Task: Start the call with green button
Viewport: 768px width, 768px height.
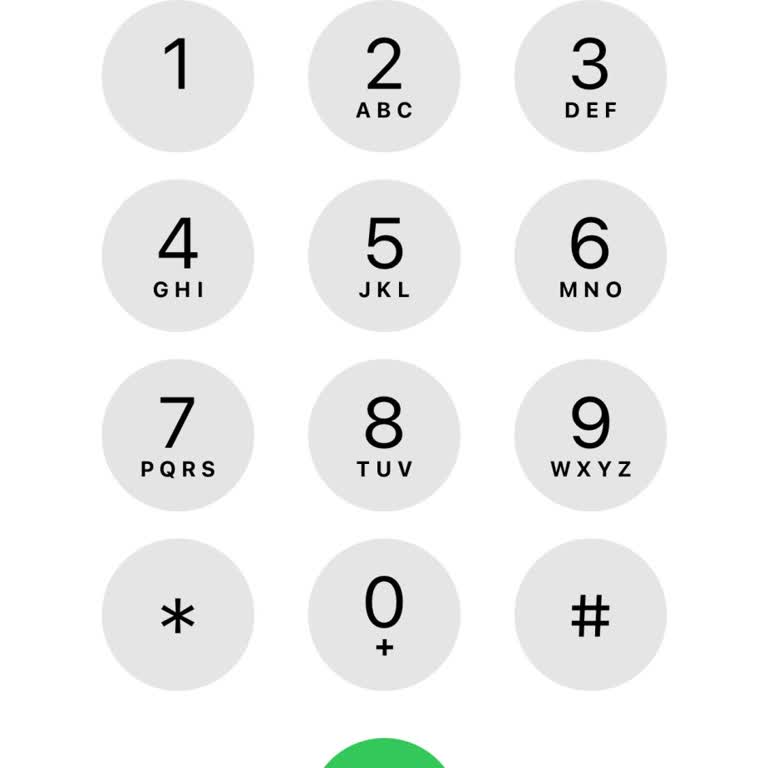Action: [384, 755]
